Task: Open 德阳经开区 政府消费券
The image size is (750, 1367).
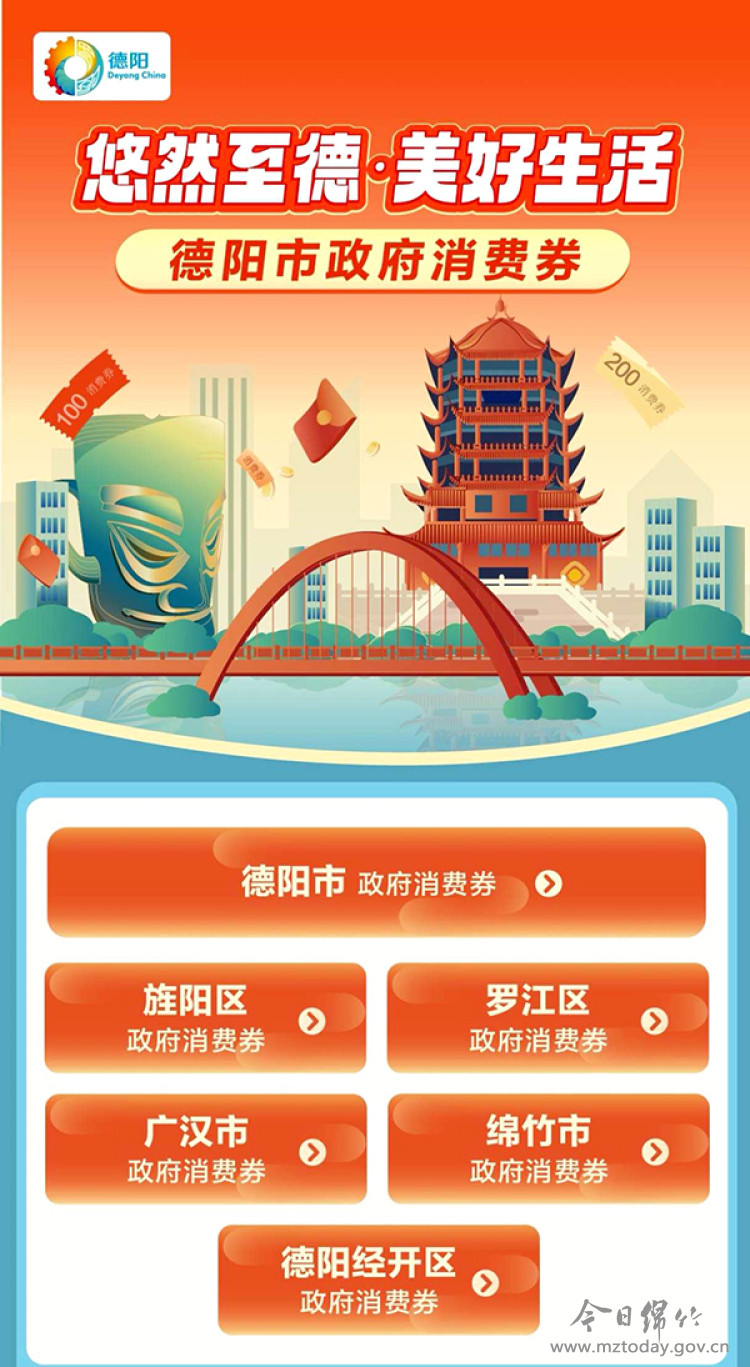Action: point(378,1280)
